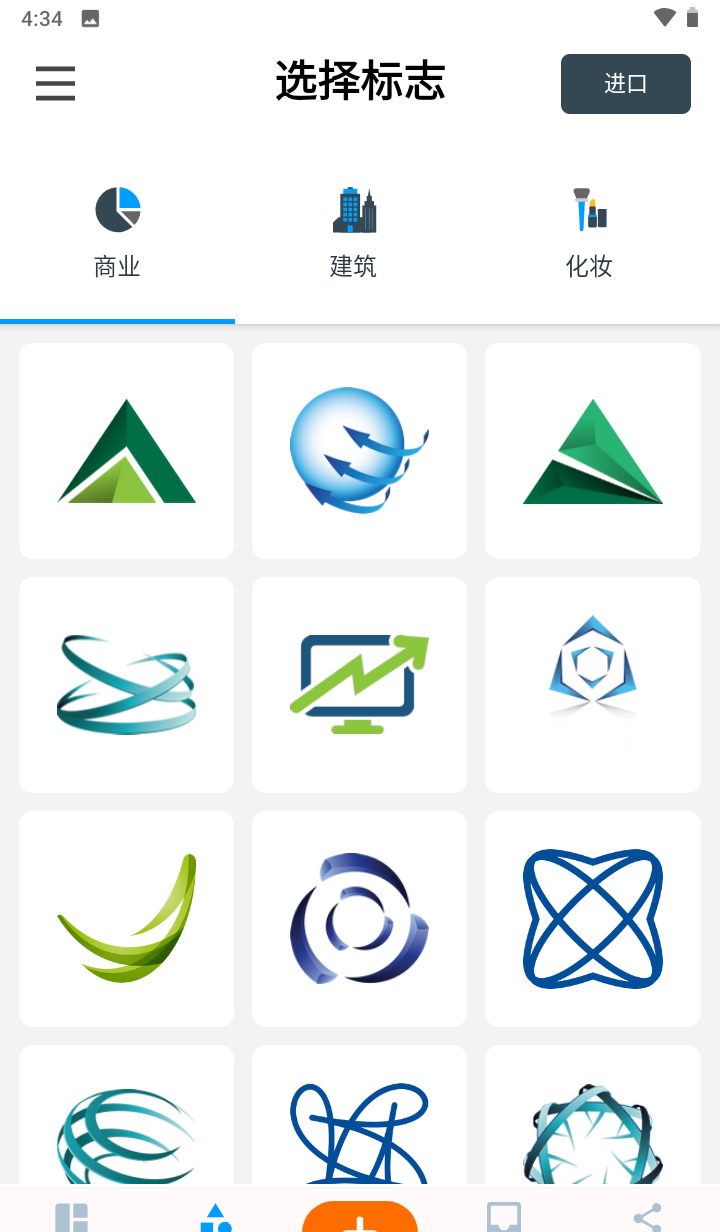Screen dimensions: 720x1232
Task: Select the green layered triangle logo
Action: [126, 451]
